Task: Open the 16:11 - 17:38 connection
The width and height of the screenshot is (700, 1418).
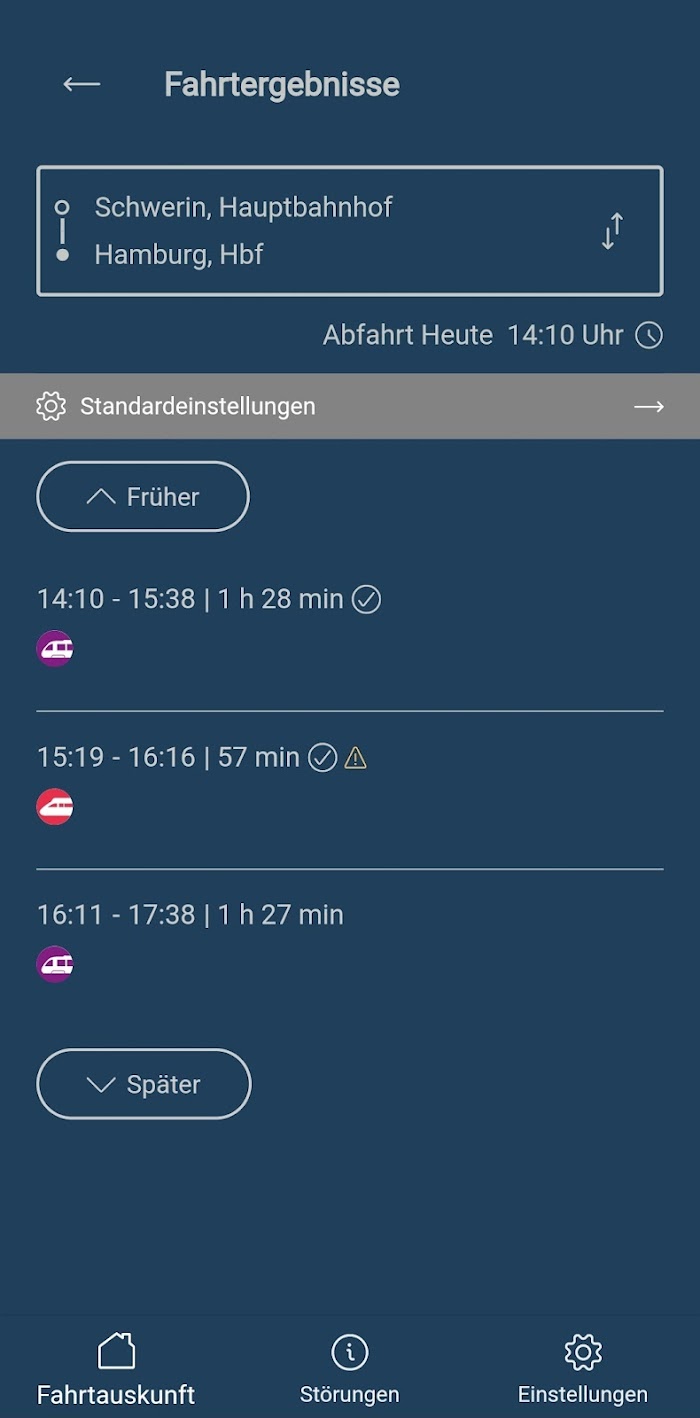Action: click(x=350, y=947)
